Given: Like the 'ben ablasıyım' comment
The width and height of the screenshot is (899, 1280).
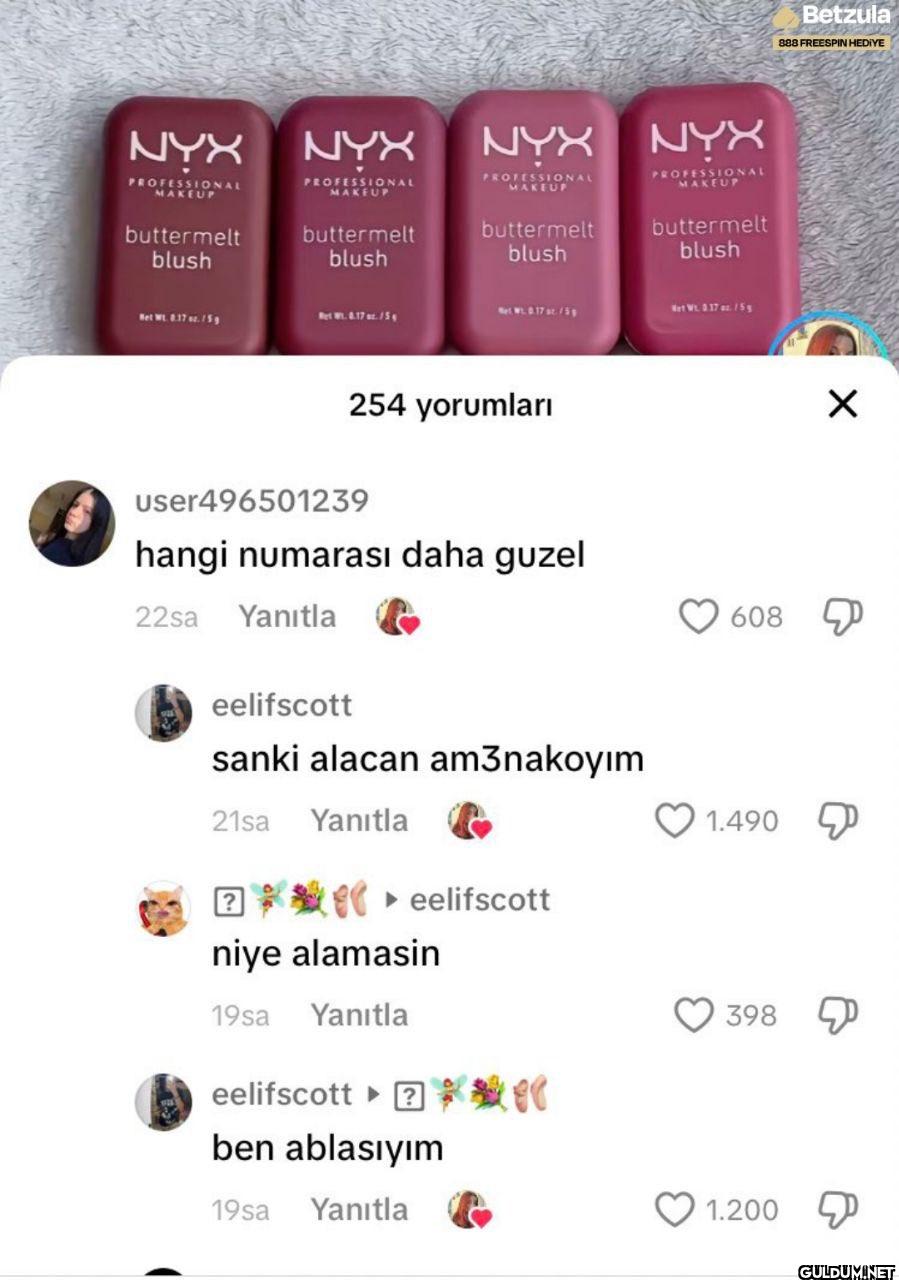Looking at the screenshot, I should point(675,1209).
